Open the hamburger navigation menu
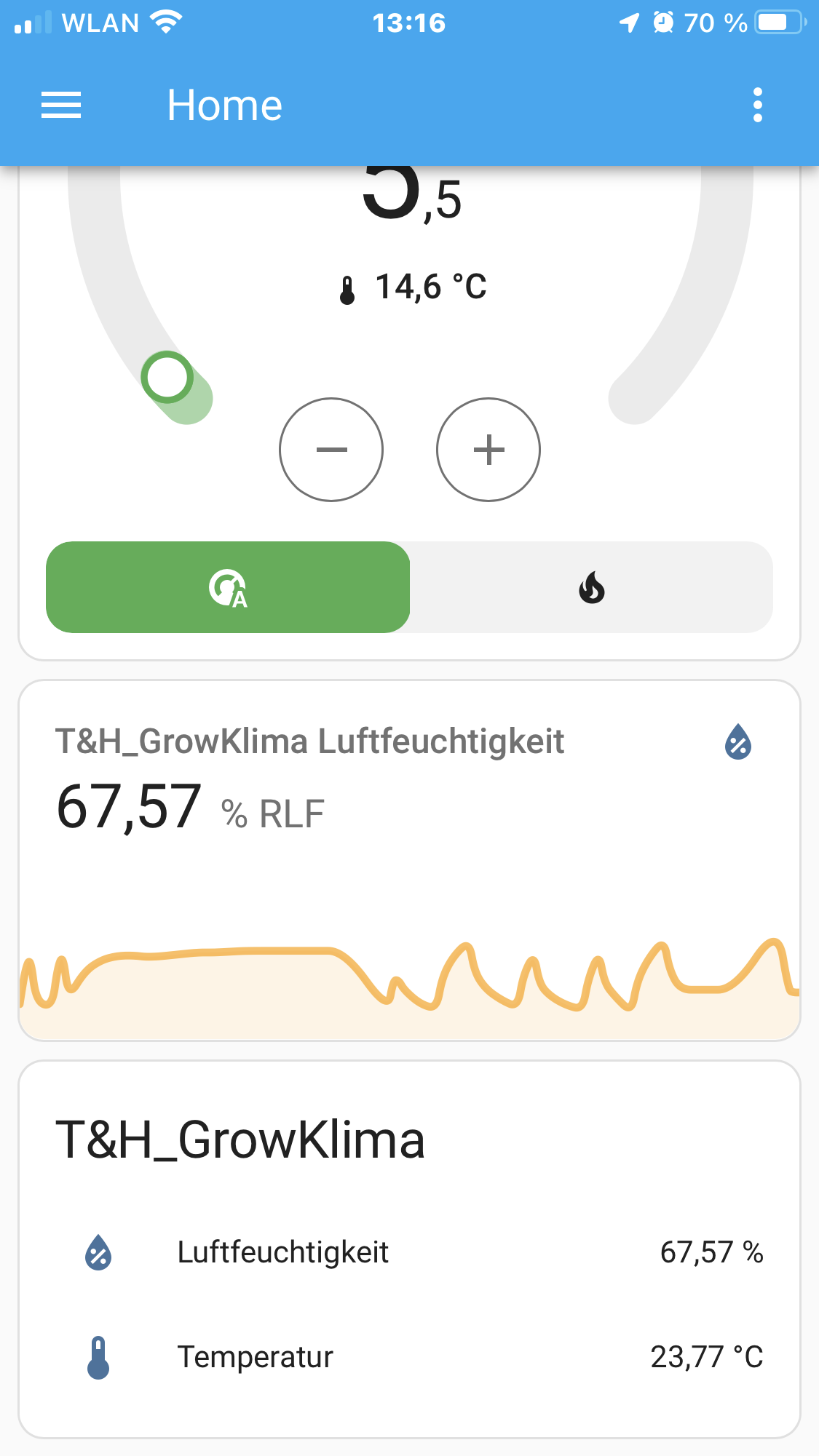The height and width of the screenshot is (1456, 819). pyautogui.click(x=61, y=106)
